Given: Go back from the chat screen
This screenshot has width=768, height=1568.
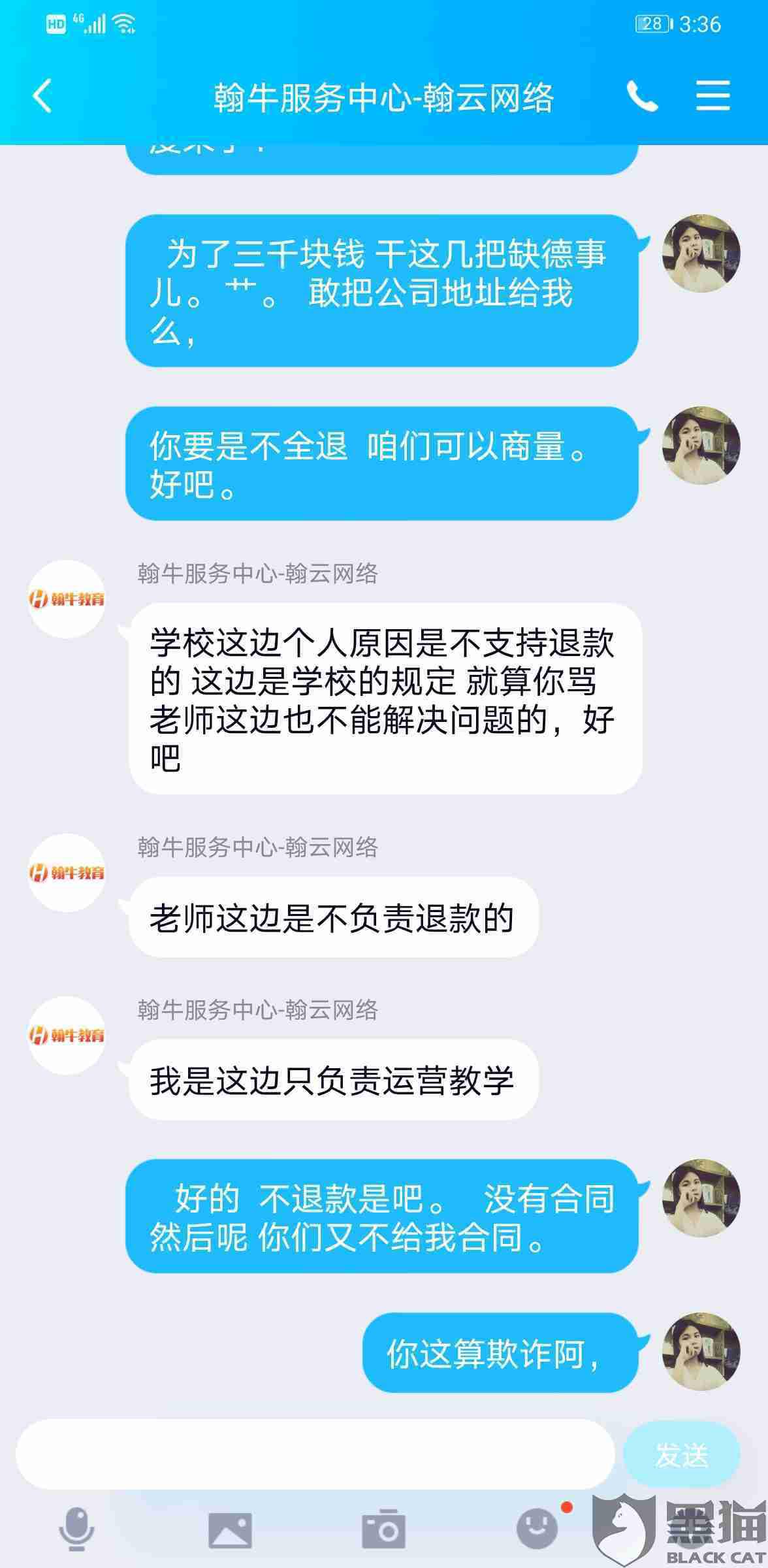Looking at the screenshot, I should [x=42, y=97].
